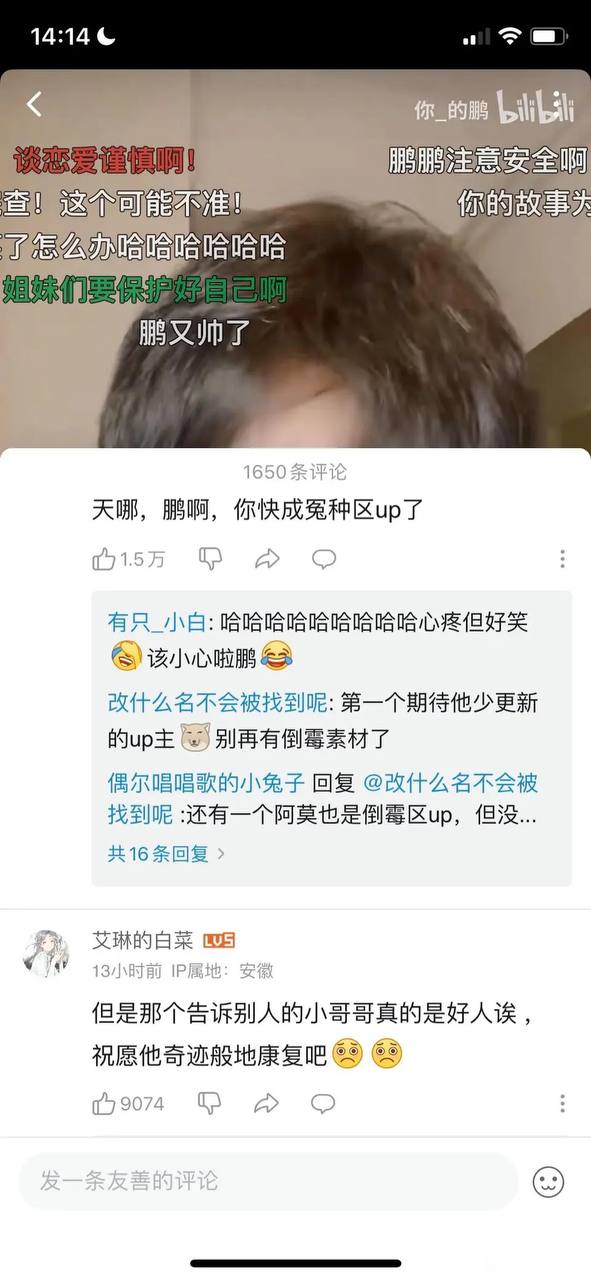591x1280 pixels.
Task: Reply to 艾琳的白菜's comment
Action: pyautogui.click(x=323, y=1104)
